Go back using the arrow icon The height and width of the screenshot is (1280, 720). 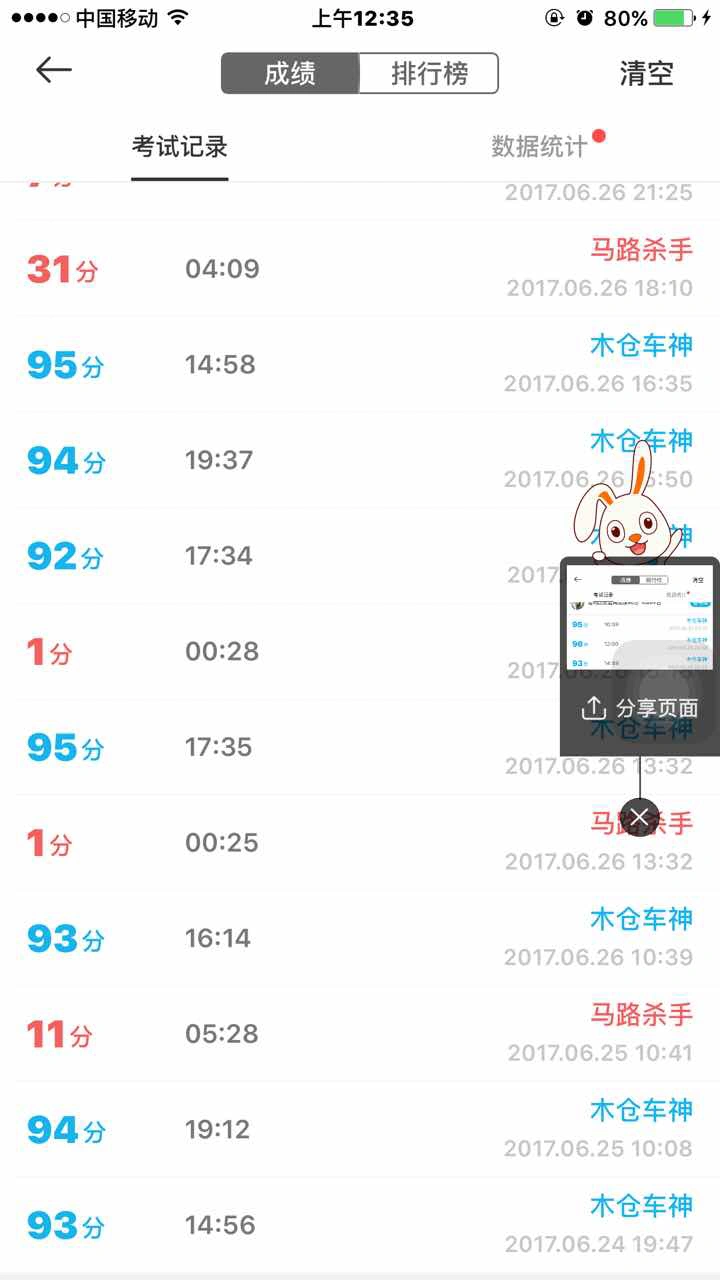(54, 71)
